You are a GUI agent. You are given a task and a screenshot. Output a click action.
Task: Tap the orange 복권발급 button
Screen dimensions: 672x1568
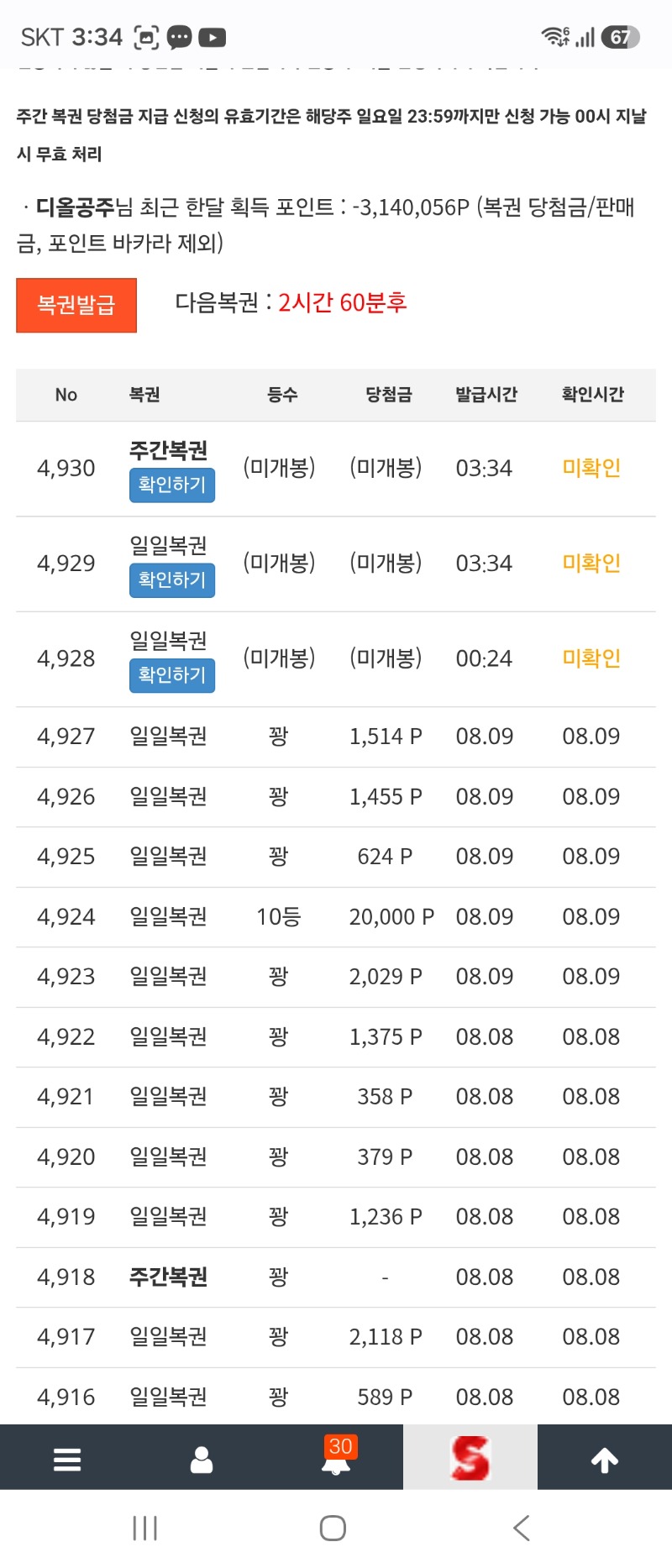[x=76, y=305]
